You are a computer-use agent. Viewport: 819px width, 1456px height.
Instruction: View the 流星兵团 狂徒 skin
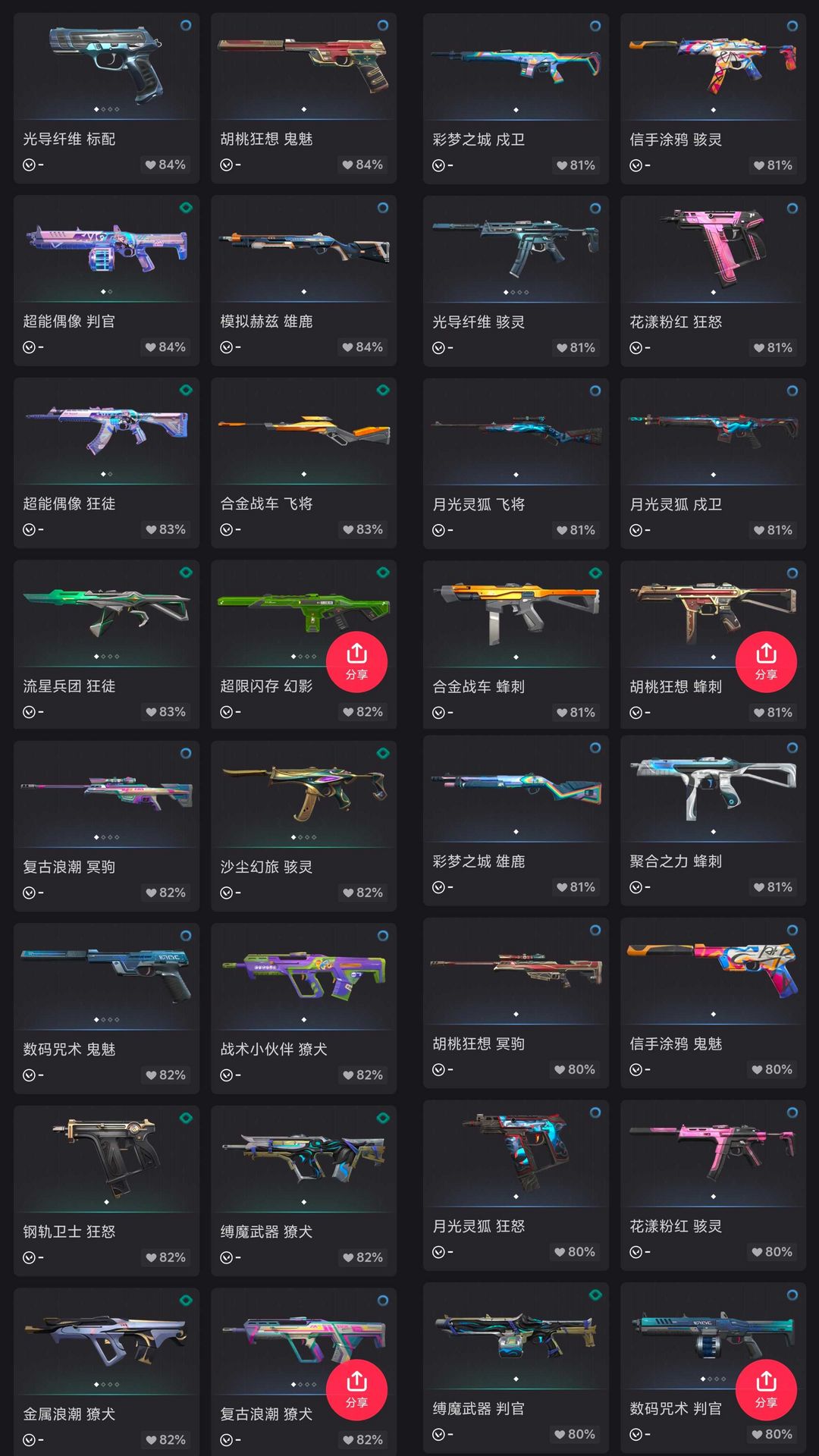[106, 645]
